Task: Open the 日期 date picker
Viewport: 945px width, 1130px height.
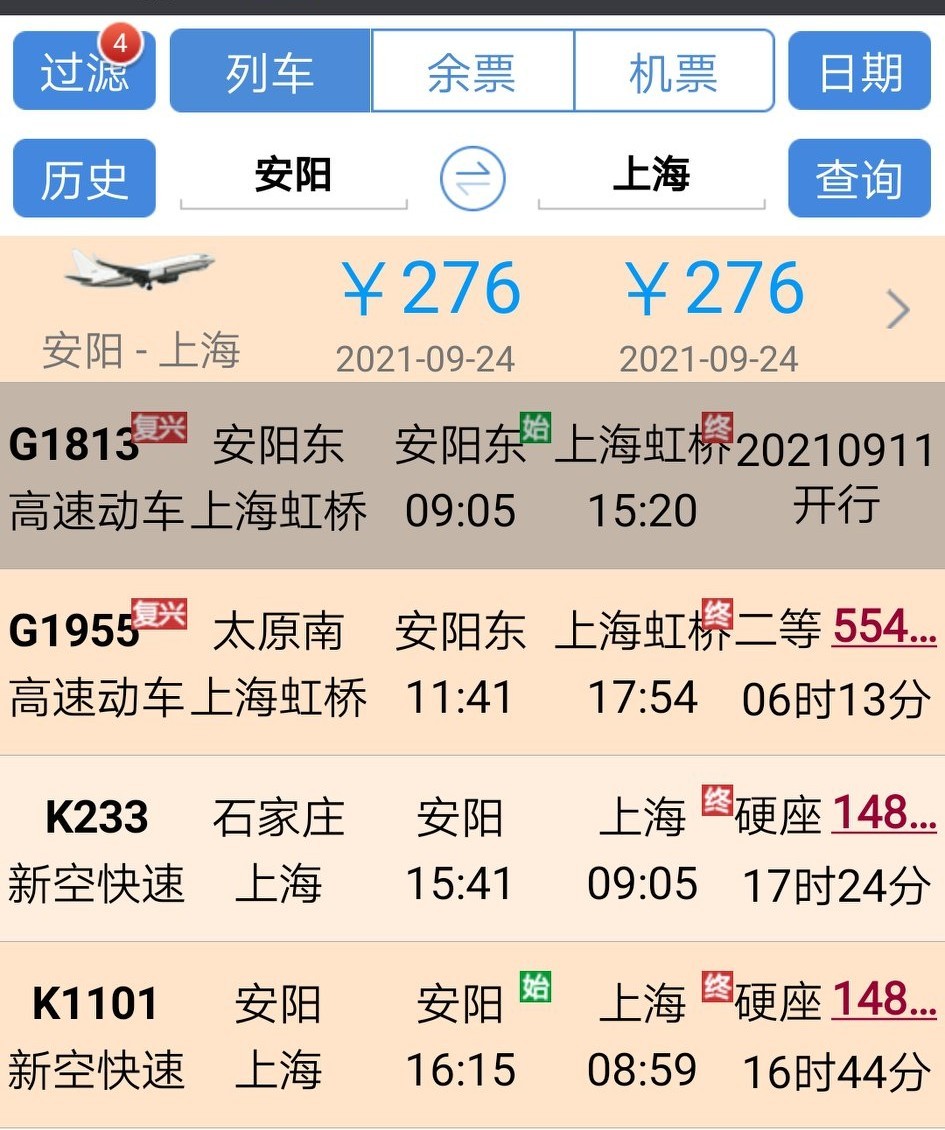Action: [x=860, y=72]
